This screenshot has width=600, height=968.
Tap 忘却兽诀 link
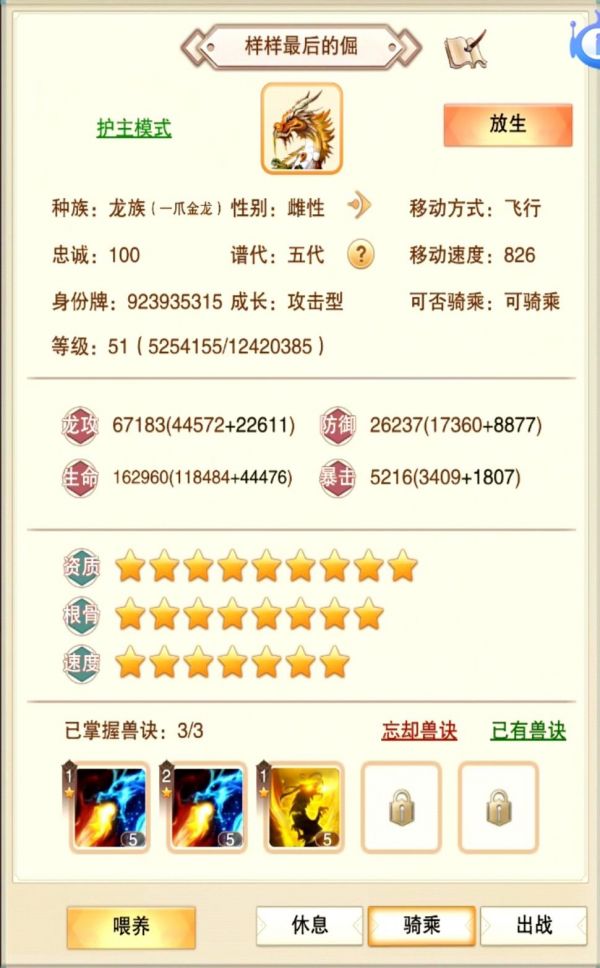point(419,731)
